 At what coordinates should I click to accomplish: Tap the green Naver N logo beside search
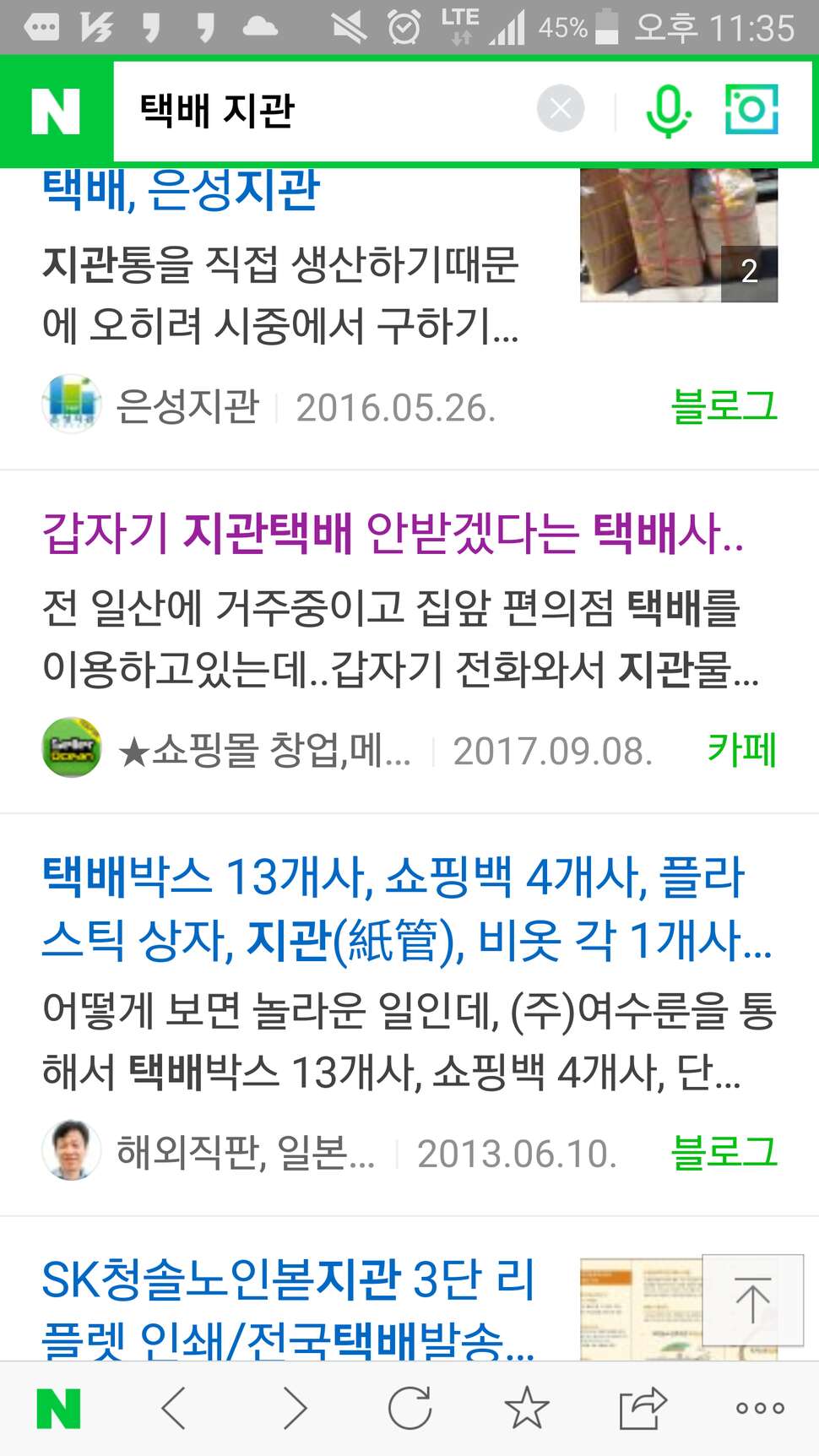[56, 111]
